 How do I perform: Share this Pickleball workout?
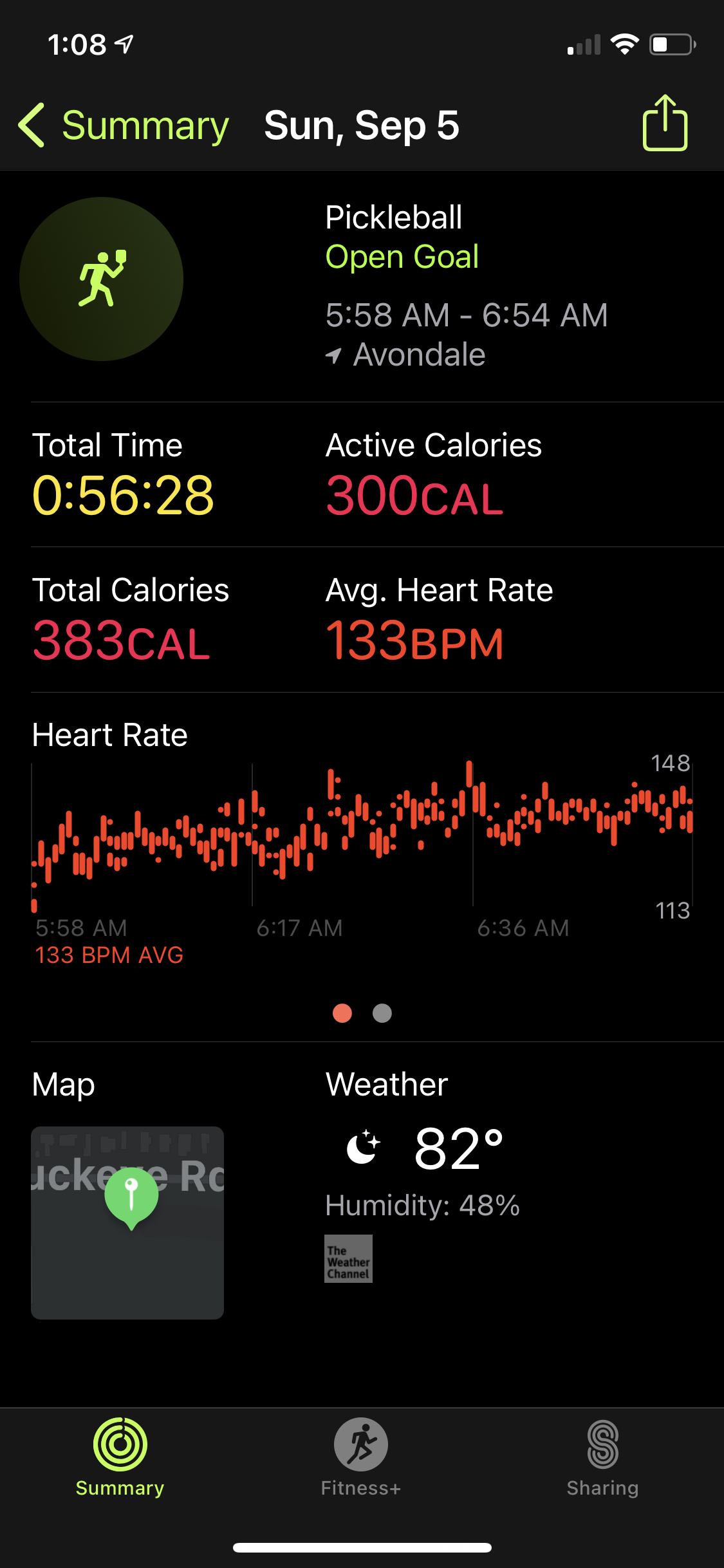click(x=665, y=124)
